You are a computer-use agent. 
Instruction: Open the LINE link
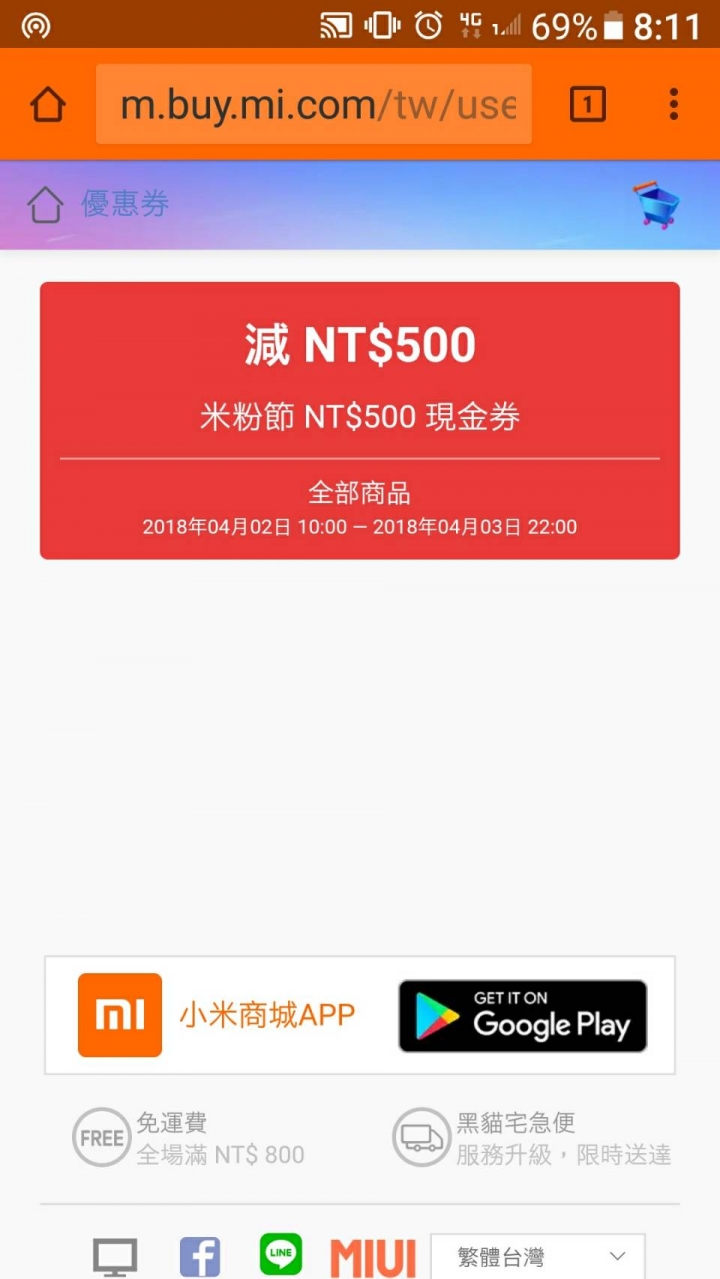(281, 1254)
